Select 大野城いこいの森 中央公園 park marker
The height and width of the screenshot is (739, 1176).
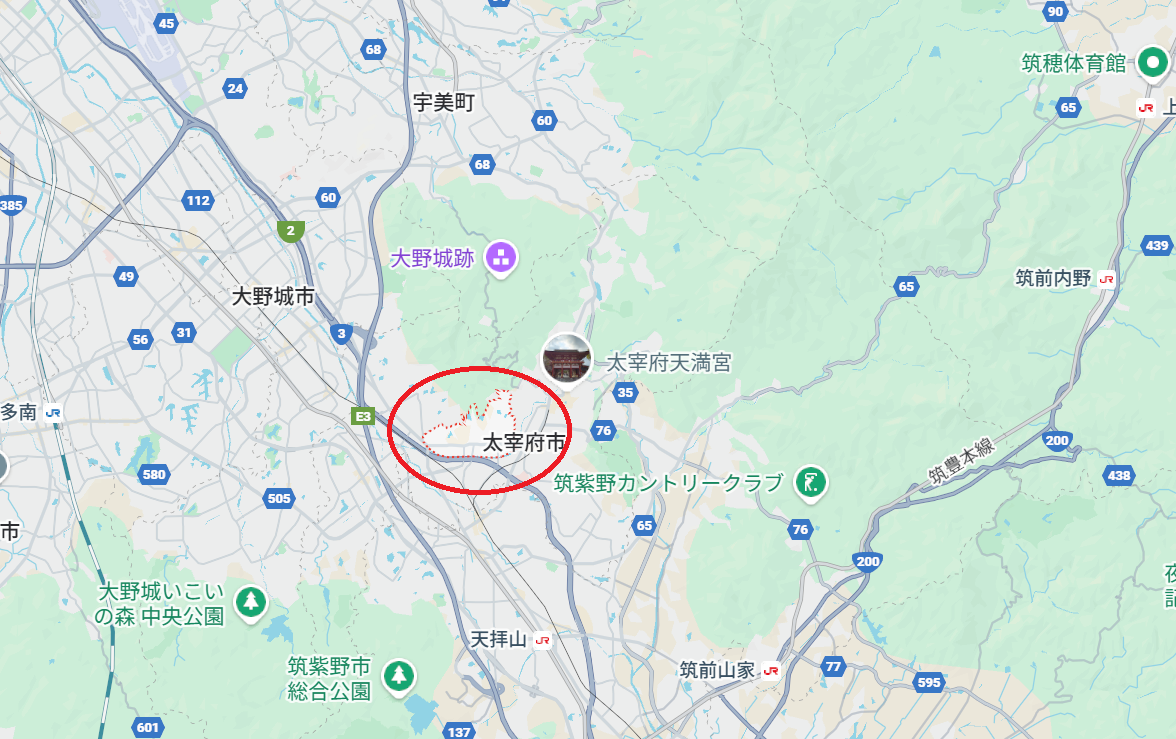tap(251, 602)
